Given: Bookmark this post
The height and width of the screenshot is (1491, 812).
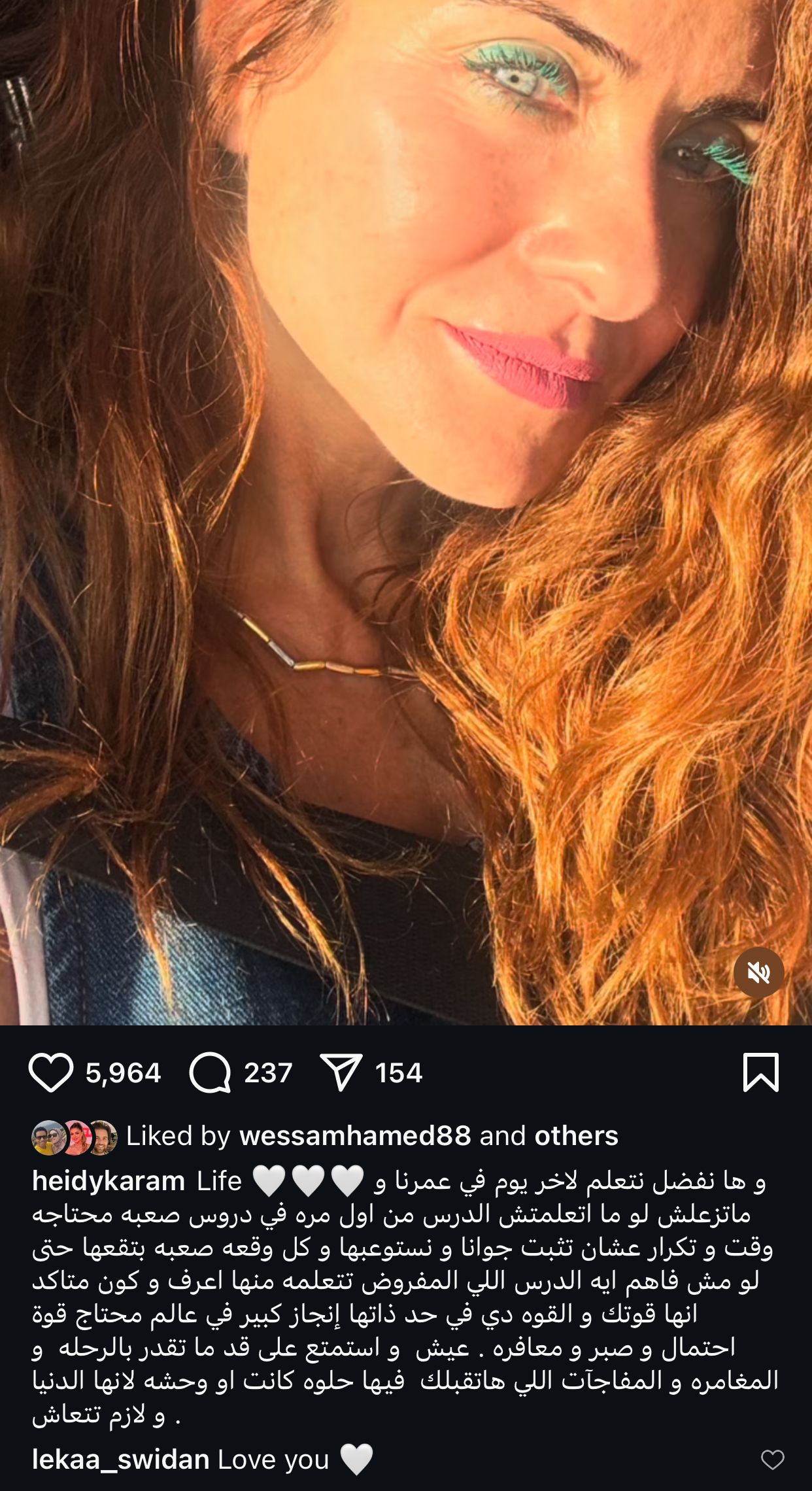Looking at the screenshot, I should [x=761, y=1072].
